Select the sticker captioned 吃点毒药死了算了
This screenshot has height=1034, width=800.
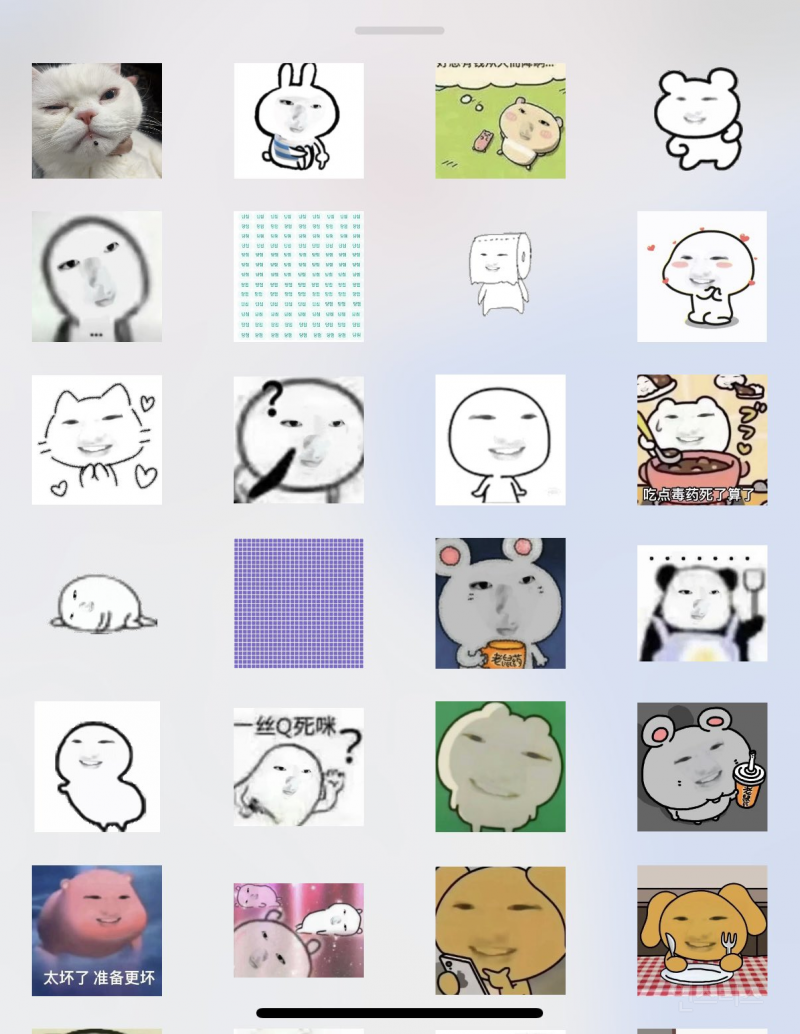[702, 440]
